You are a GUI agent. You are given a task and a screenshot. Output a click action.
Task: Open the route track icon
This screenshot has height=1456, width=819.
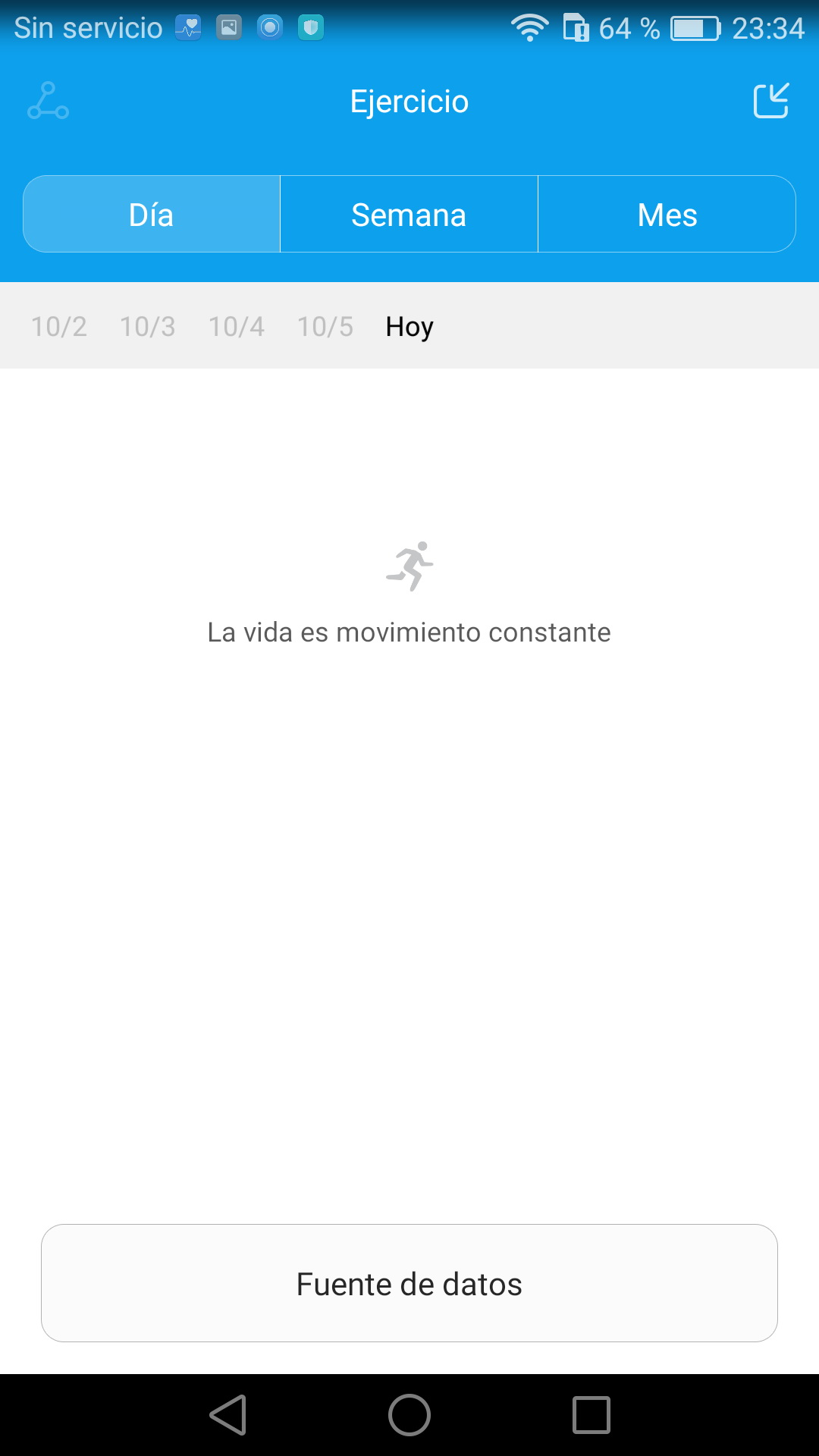pyautogui.click(x=48, y=101)
